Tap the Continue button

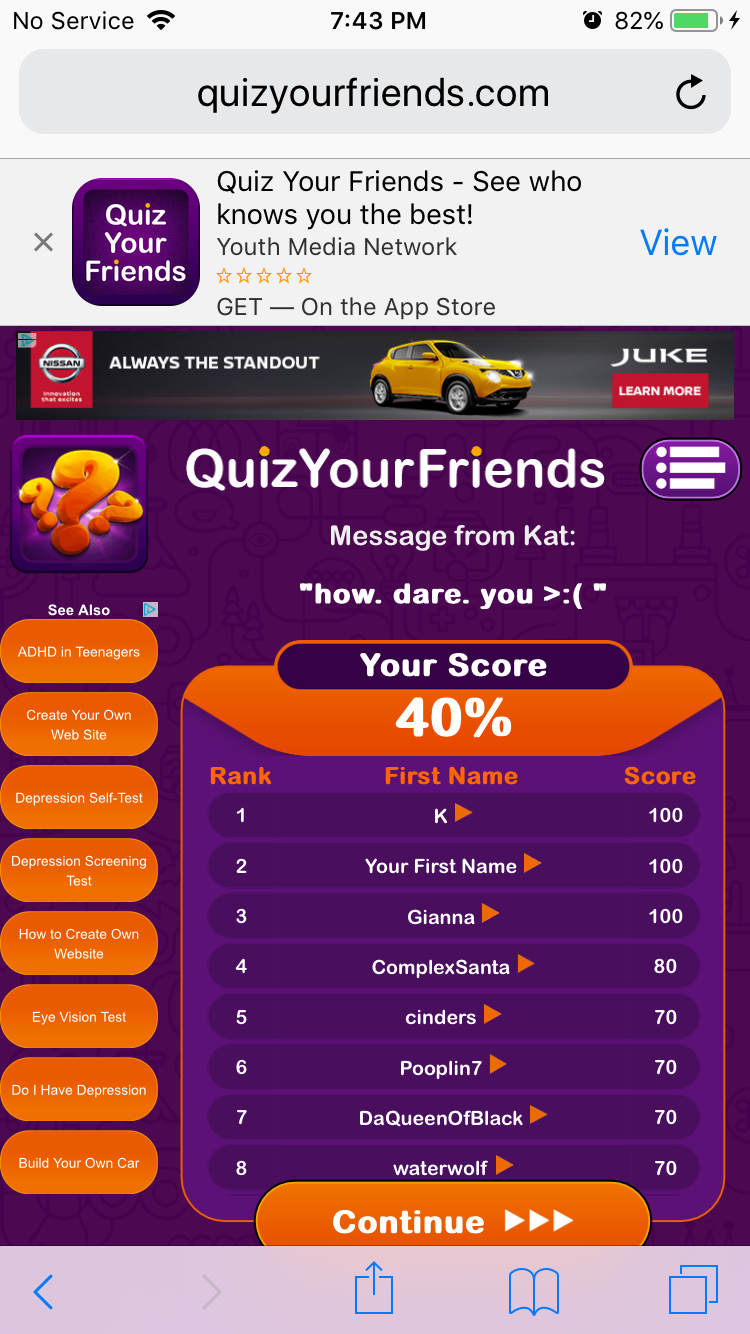pyautogui.click(x=453, y=1217)
